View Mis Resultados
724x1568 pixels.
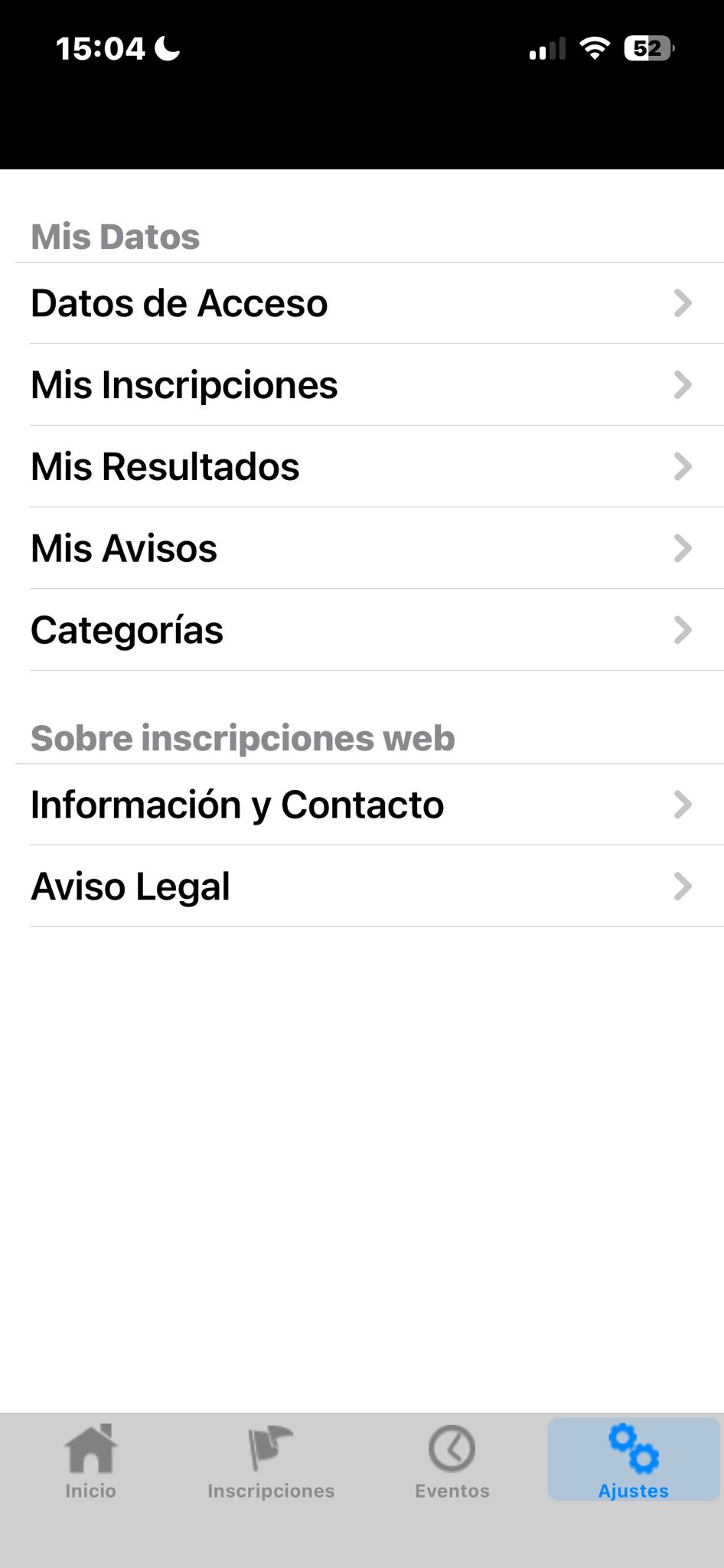point(361,466)
